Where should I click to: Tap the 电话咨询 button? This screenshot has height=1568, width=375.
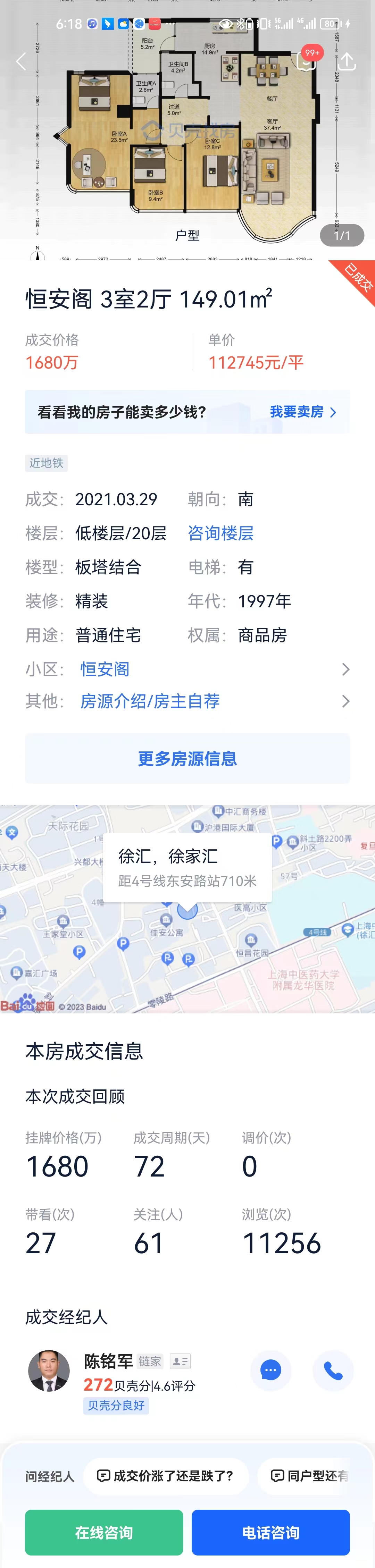coord(271,1532)
